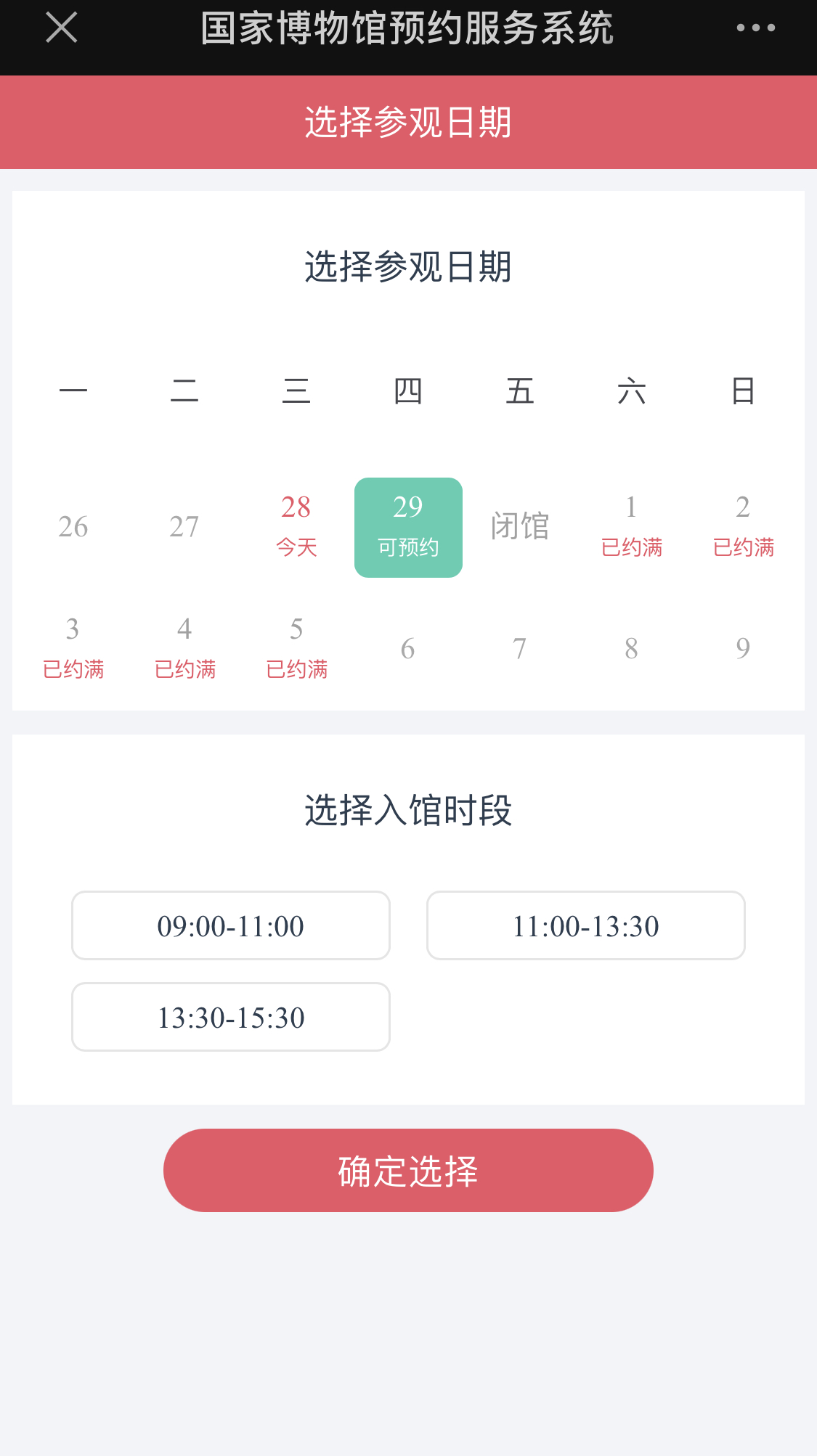Screen dimensions: 817x1456
Task: Close the reservation page with X
Action: (x=62, y=28)
